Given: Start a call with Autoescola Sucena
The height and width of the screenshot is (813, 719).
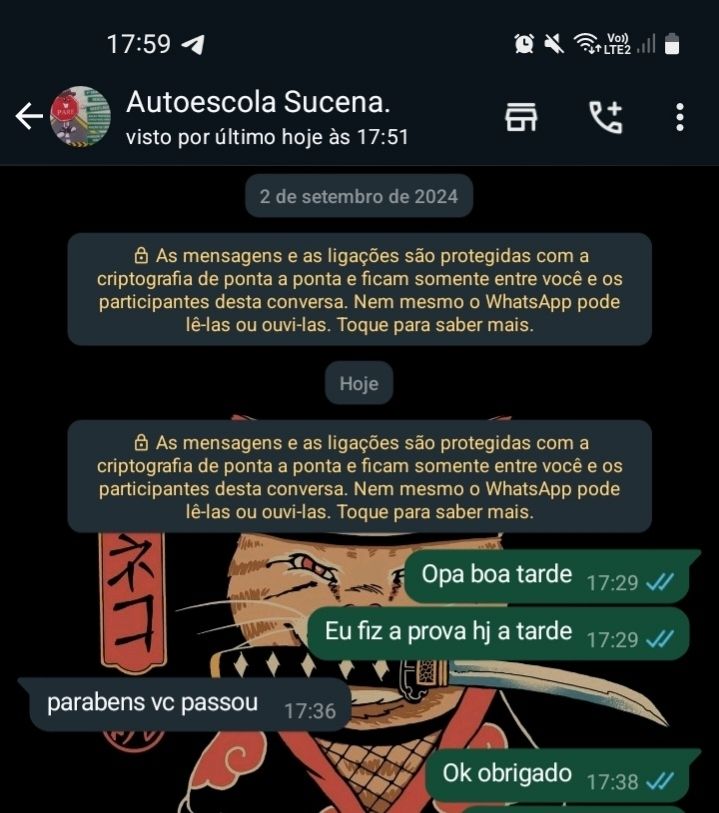Looking at the screenshot, I should 605,117.
